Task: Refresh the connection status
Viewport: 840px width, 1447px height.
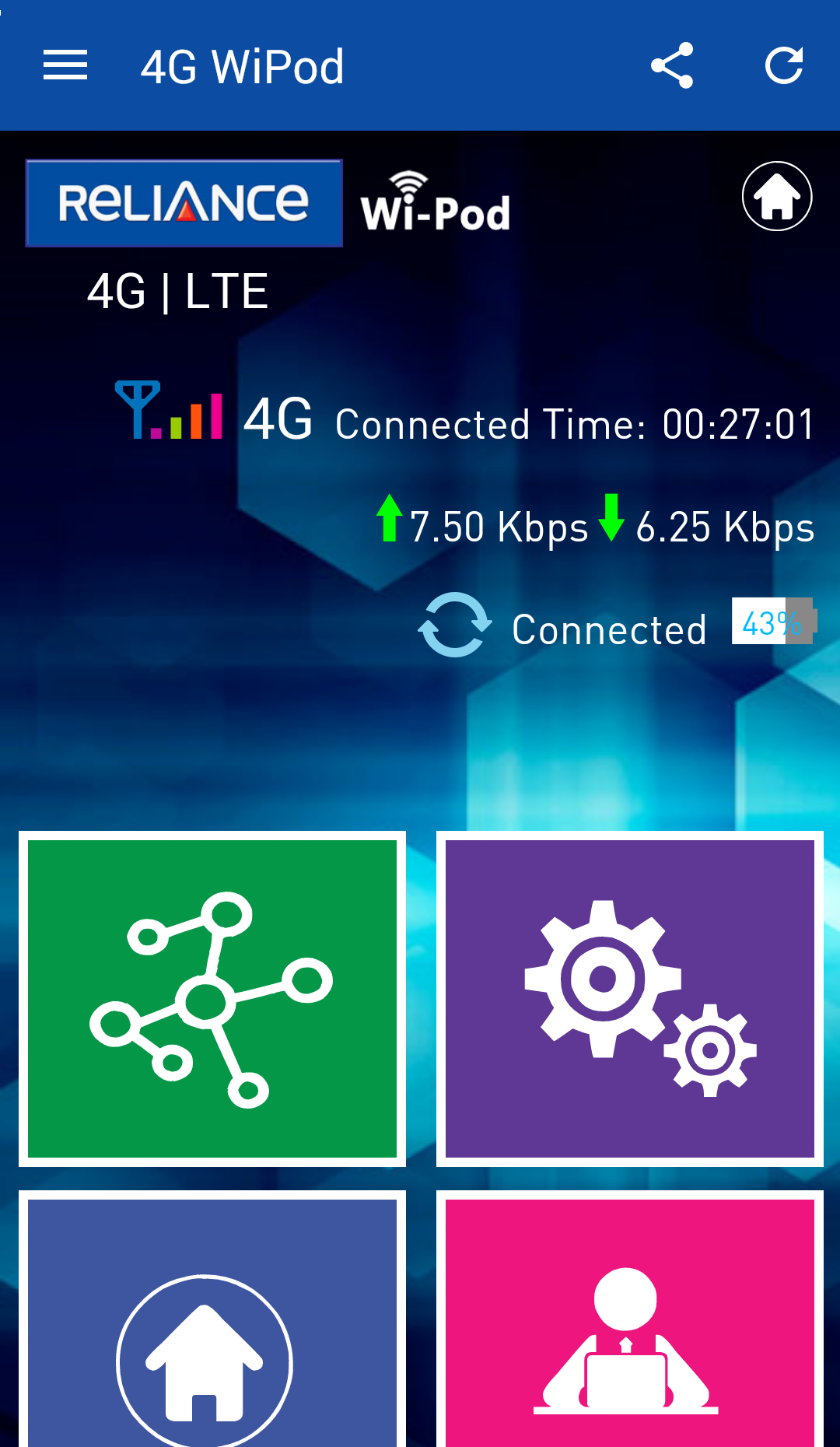Action: [784, 65]
